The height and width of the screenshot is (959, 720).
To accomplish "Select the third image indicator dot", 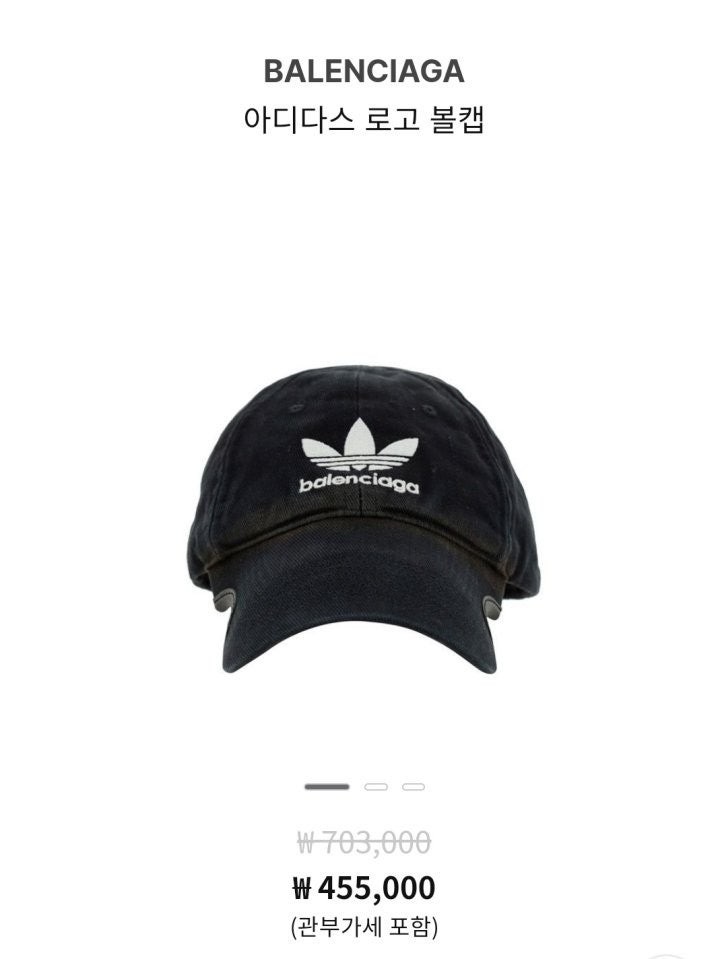I will point(413,787).
